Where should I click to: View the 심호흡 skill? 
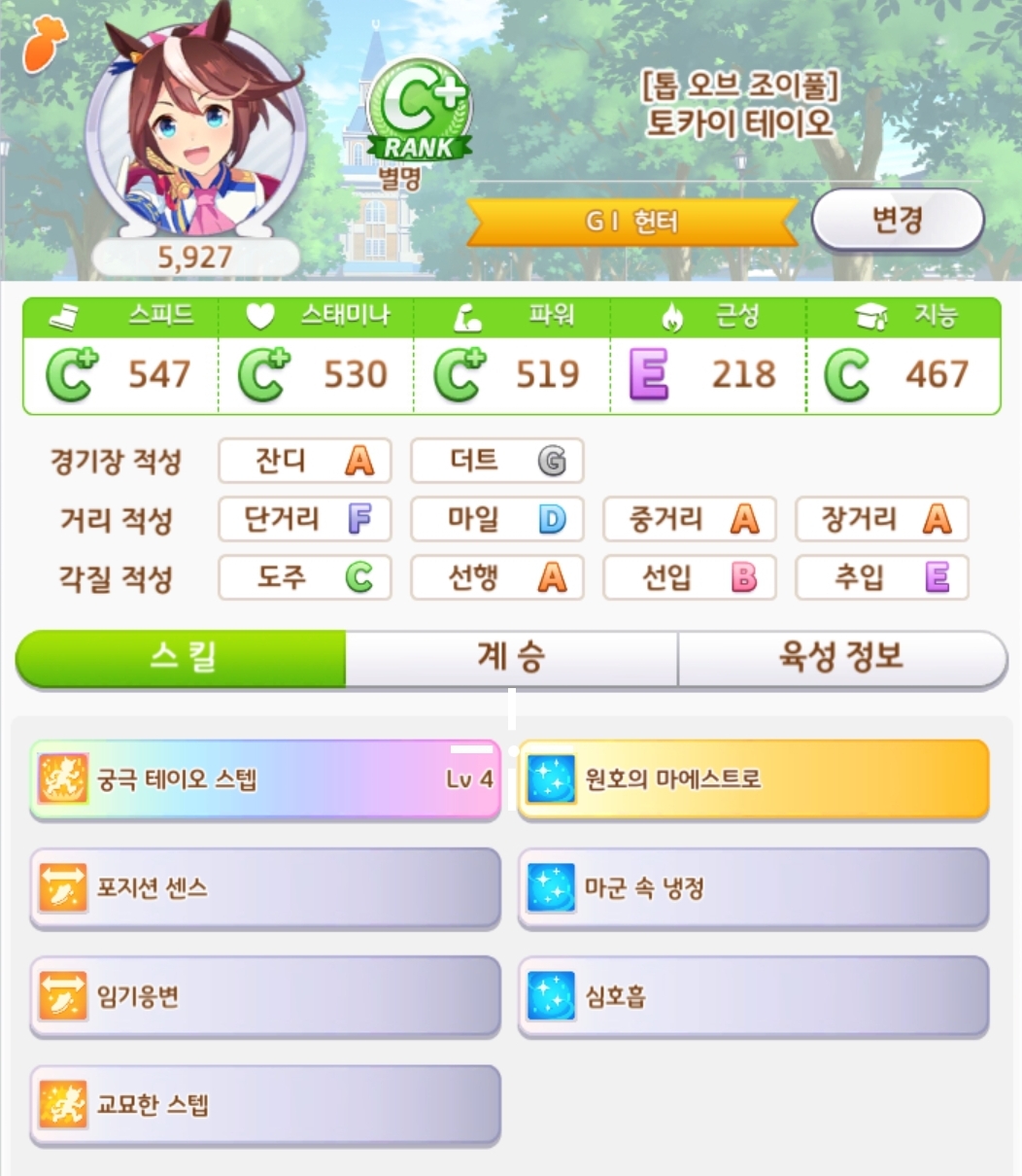click(x=753, y=997)
